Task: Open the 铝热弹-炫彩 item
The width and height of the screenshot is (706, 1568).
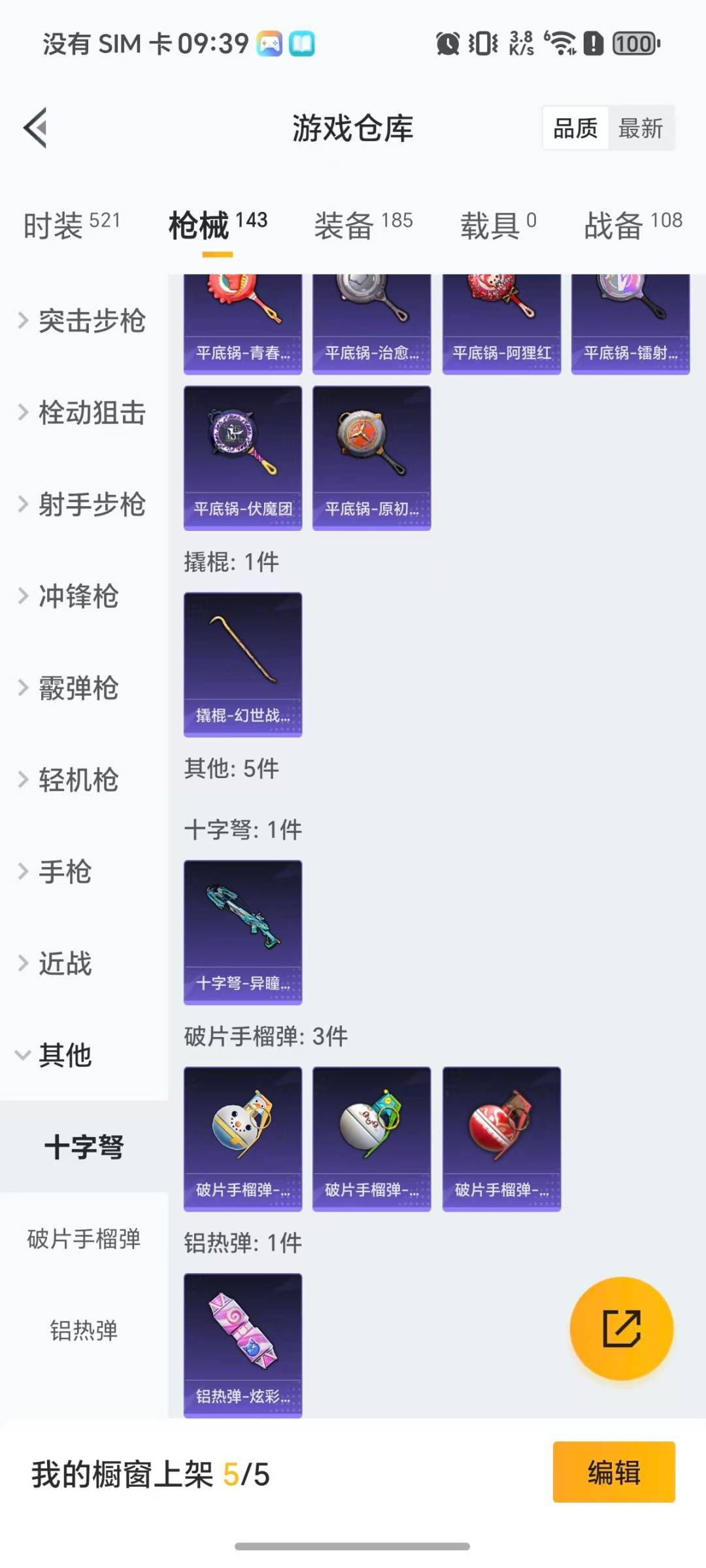Action: pos(243,1345)
